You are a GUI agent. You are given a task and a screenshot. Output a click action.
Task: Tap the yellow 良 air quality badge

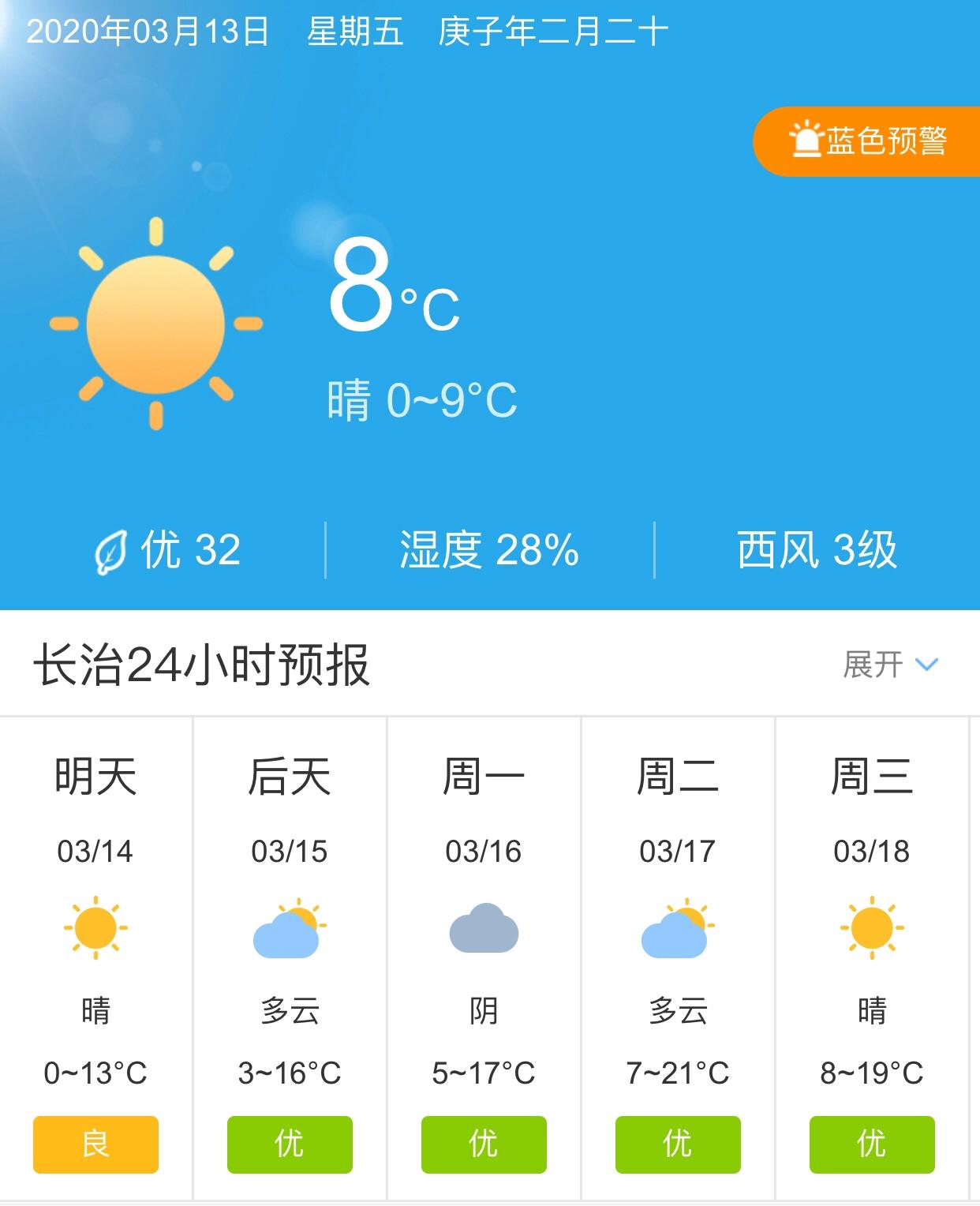click(x=95, y=1144)
